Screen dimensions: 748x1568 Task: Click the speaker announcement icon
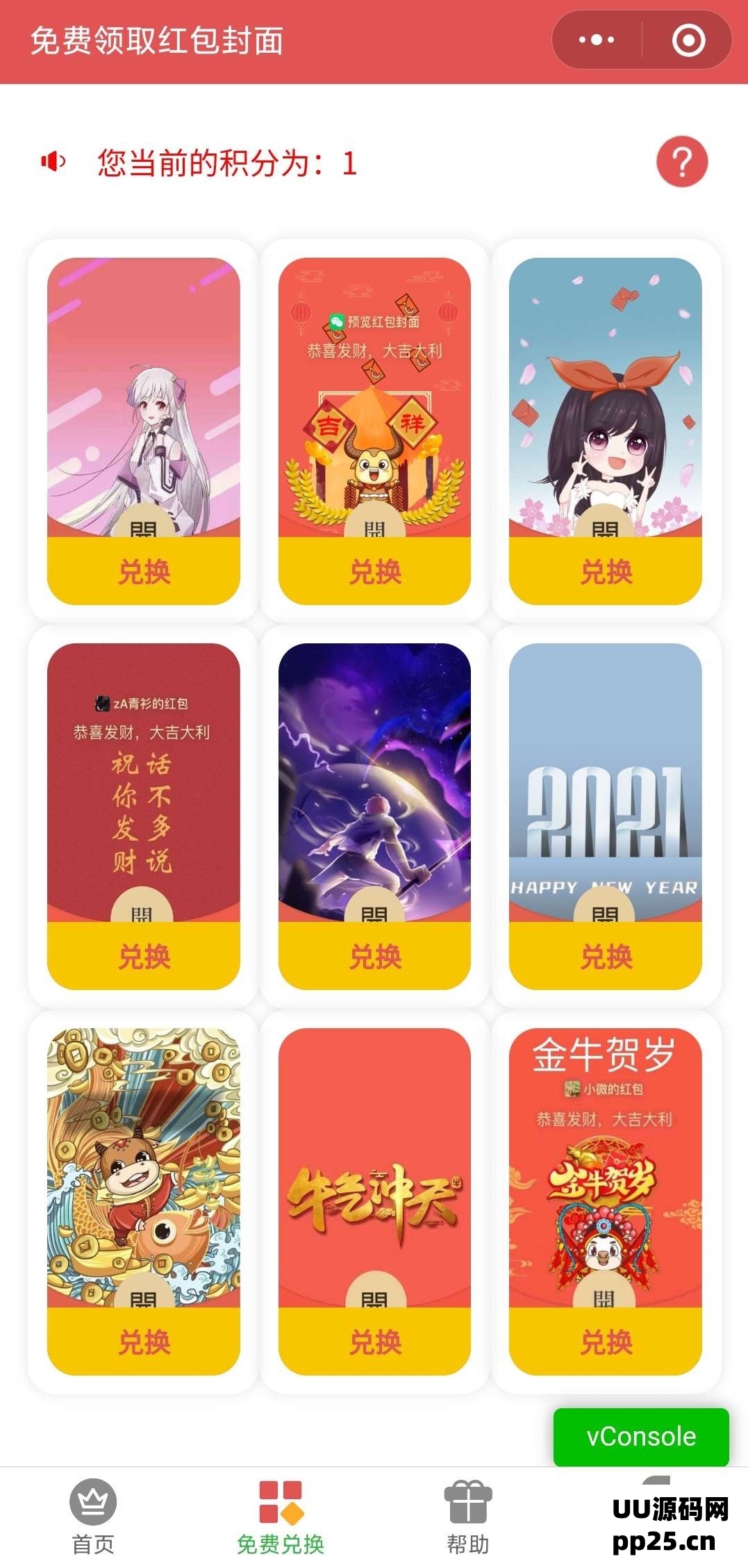(53, 162)
